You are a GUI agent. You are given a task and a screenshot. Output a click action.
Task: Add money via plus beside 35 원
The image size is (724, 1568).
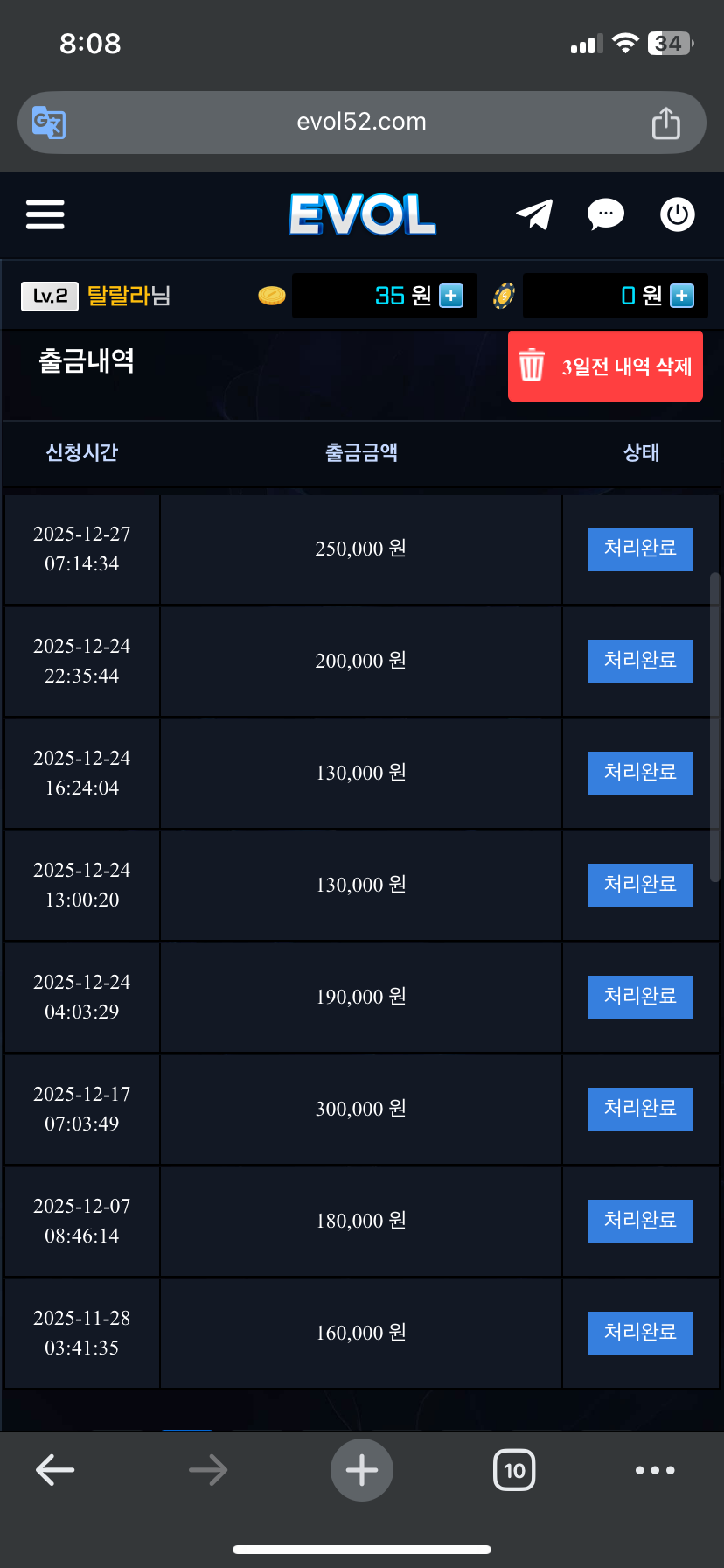(451, 296)
